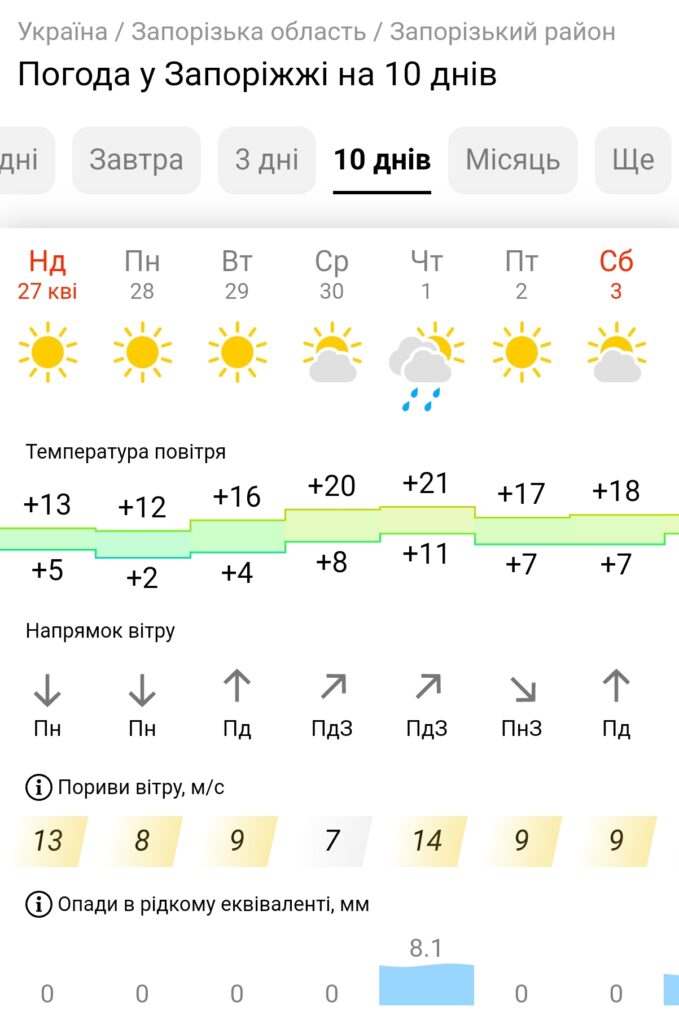Open Wednesday 30 forecast day
Viewport: 679px width, 1024px height.
pos(332,275)
